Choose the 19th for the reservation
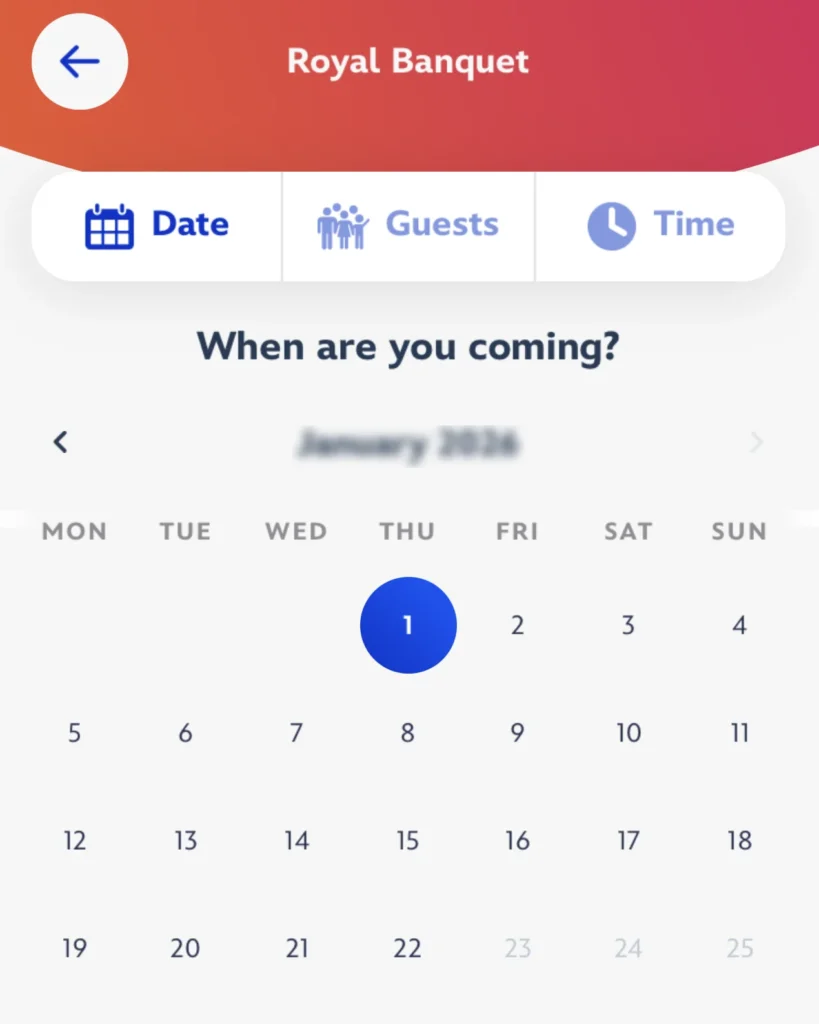This screenshot has width=819, height=1024. pyautogui.click(x=75, y=948)
